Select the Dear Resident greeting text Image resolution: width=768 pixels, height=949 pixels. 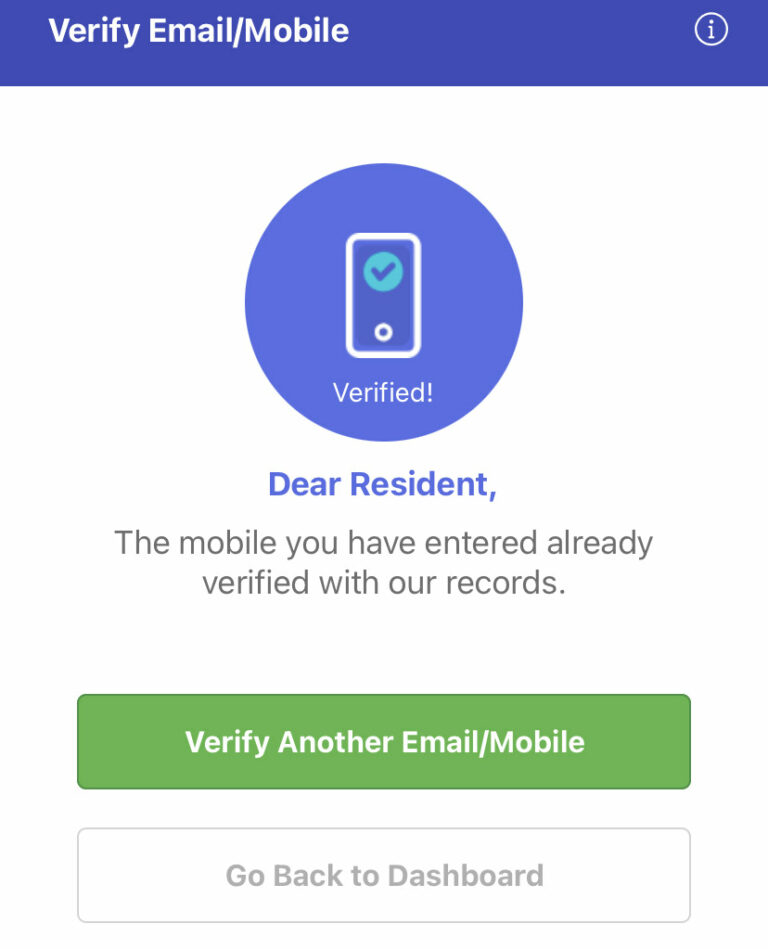pos(384,485)
